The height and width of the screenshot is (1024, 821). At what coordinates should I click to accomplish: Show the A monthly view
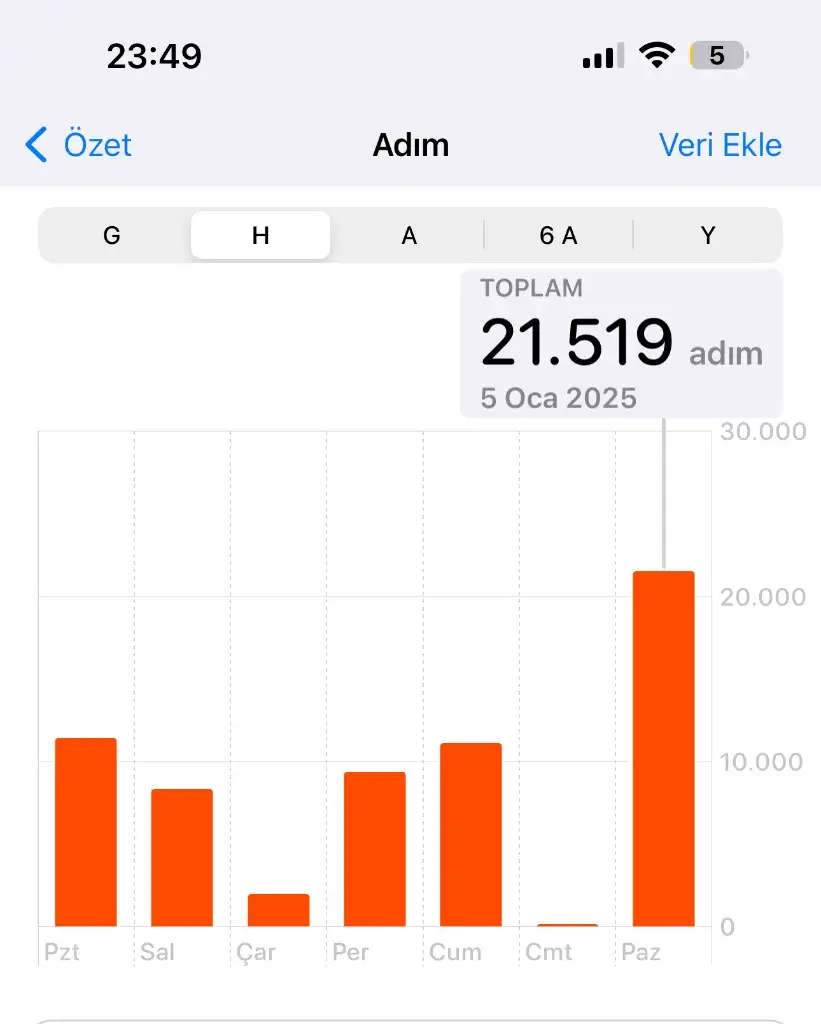409,236
